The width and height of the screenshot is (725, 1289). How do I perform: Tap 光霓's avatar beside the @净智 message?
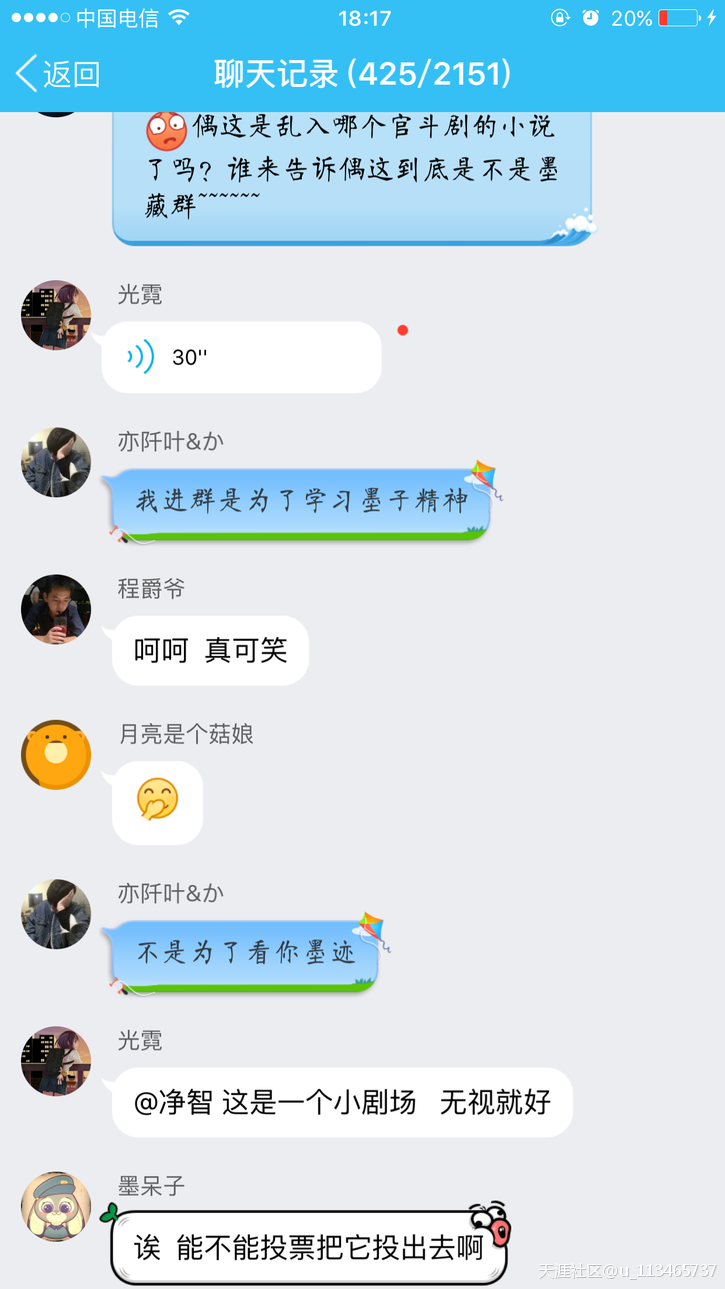click(56, 1061)
